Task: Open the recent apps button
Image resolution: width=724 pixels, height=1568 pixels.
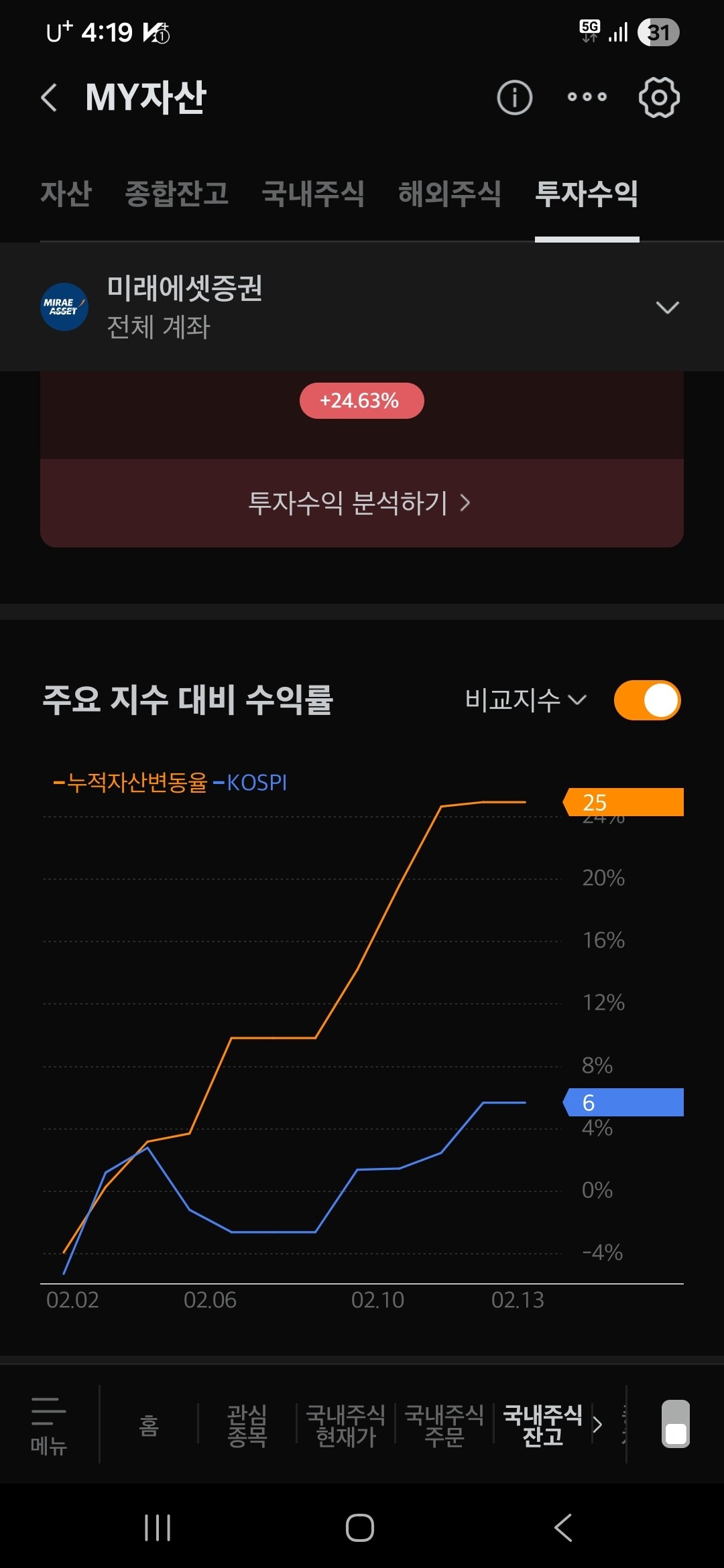Action: (x=158, y=1528)
